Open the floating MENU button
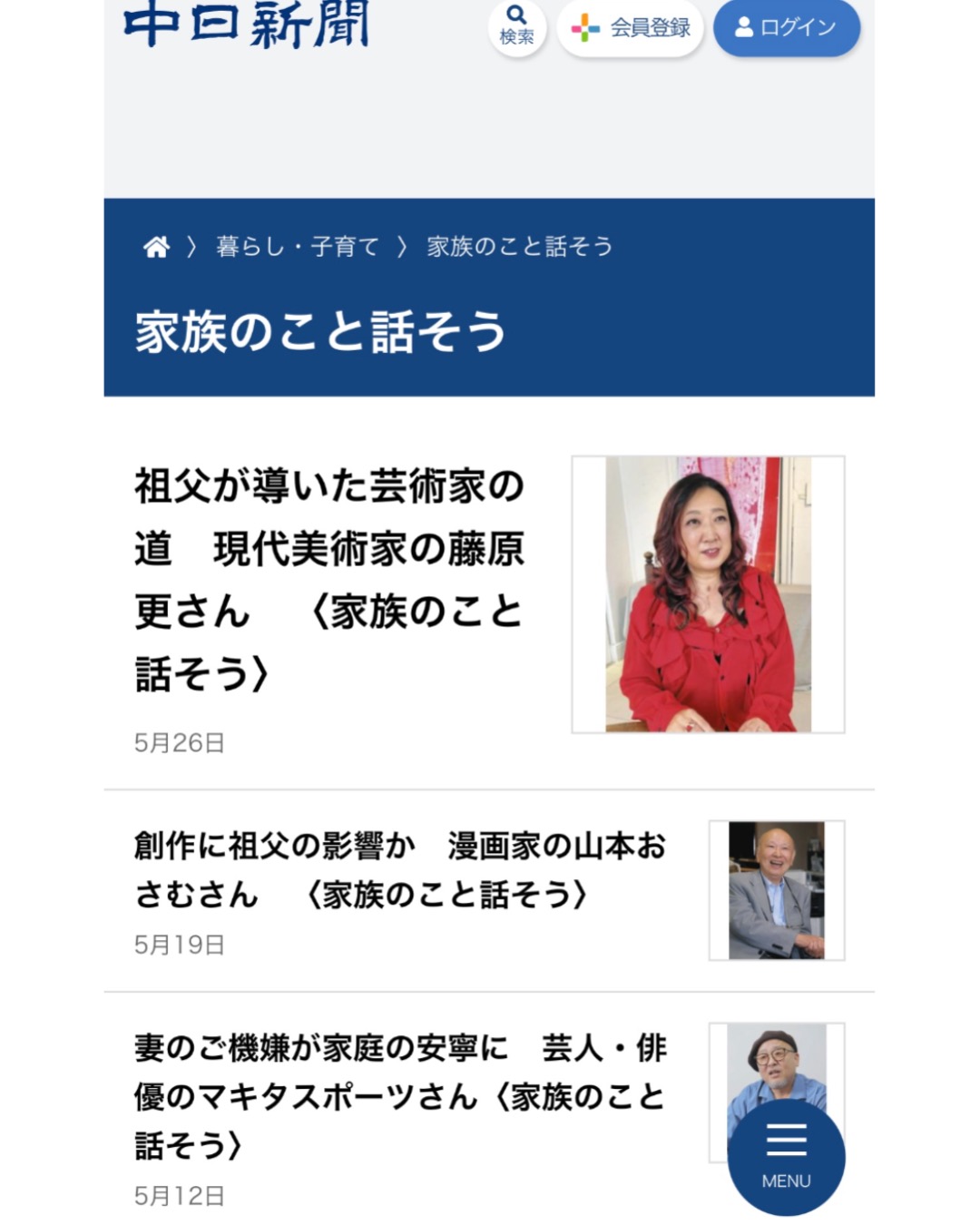 pos(786,1158)
